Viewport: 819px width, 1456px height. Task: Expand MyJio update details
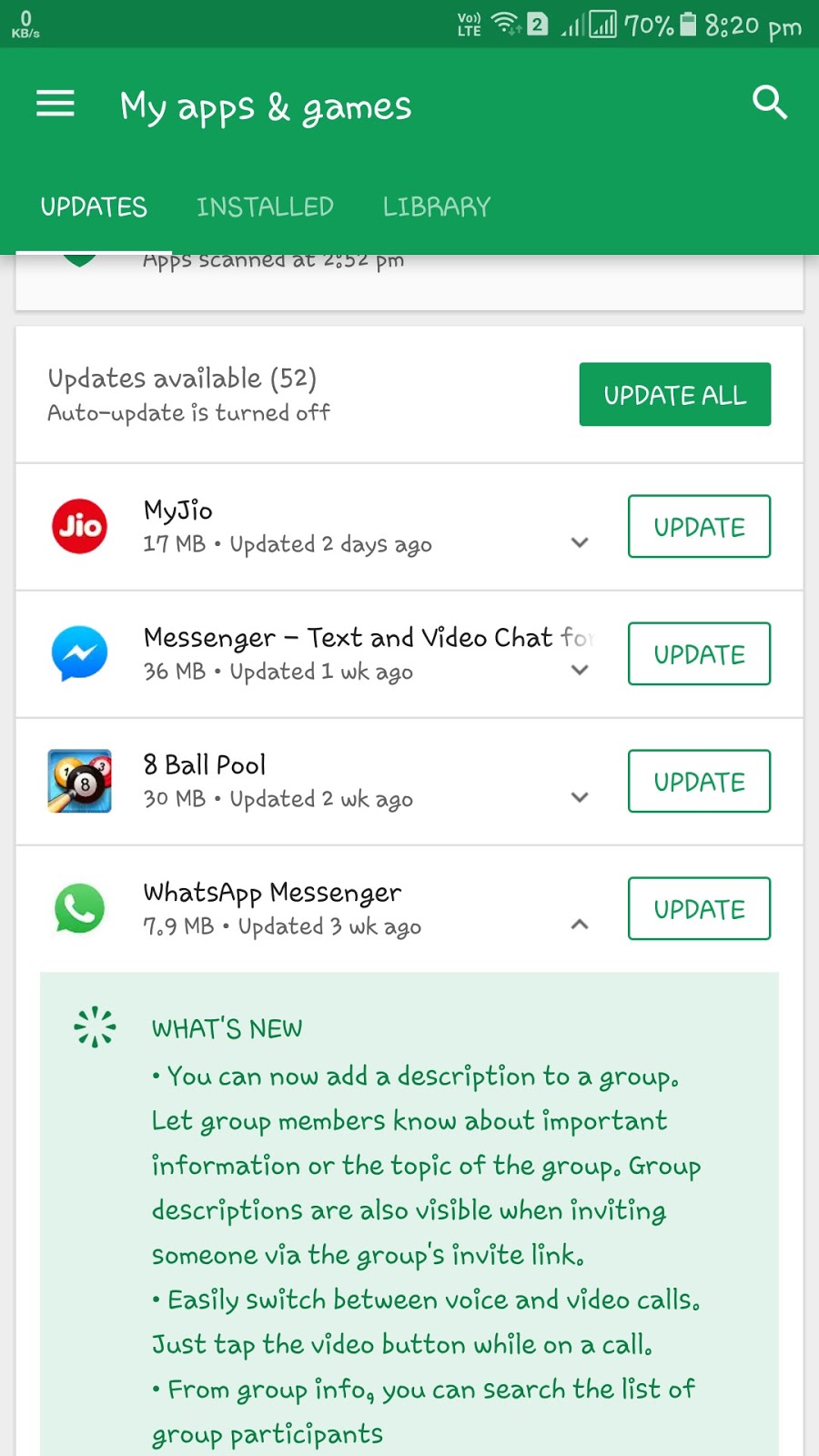(580, 543)
